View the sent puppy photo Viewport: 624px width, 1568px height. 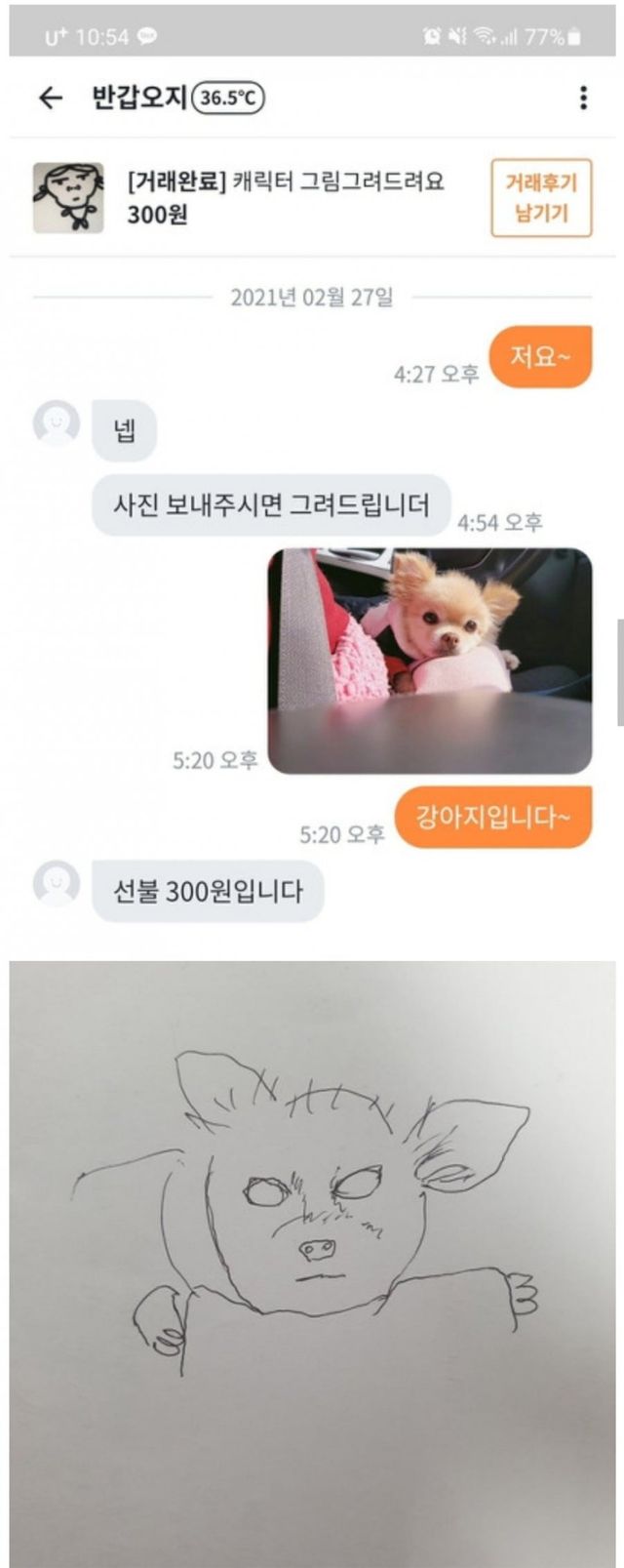[430, 661]
